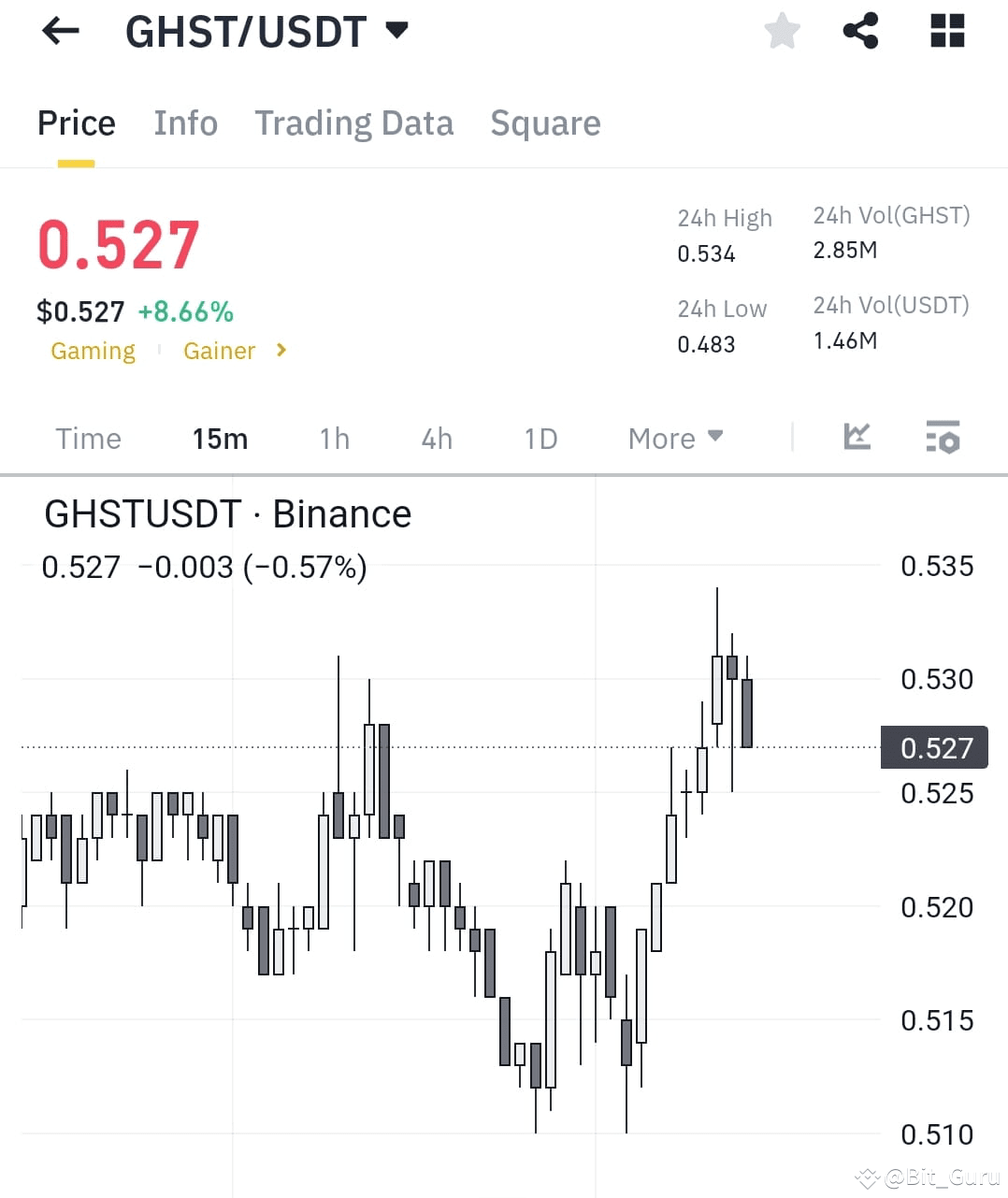Switch to the Time view

[x=88, y=438]
